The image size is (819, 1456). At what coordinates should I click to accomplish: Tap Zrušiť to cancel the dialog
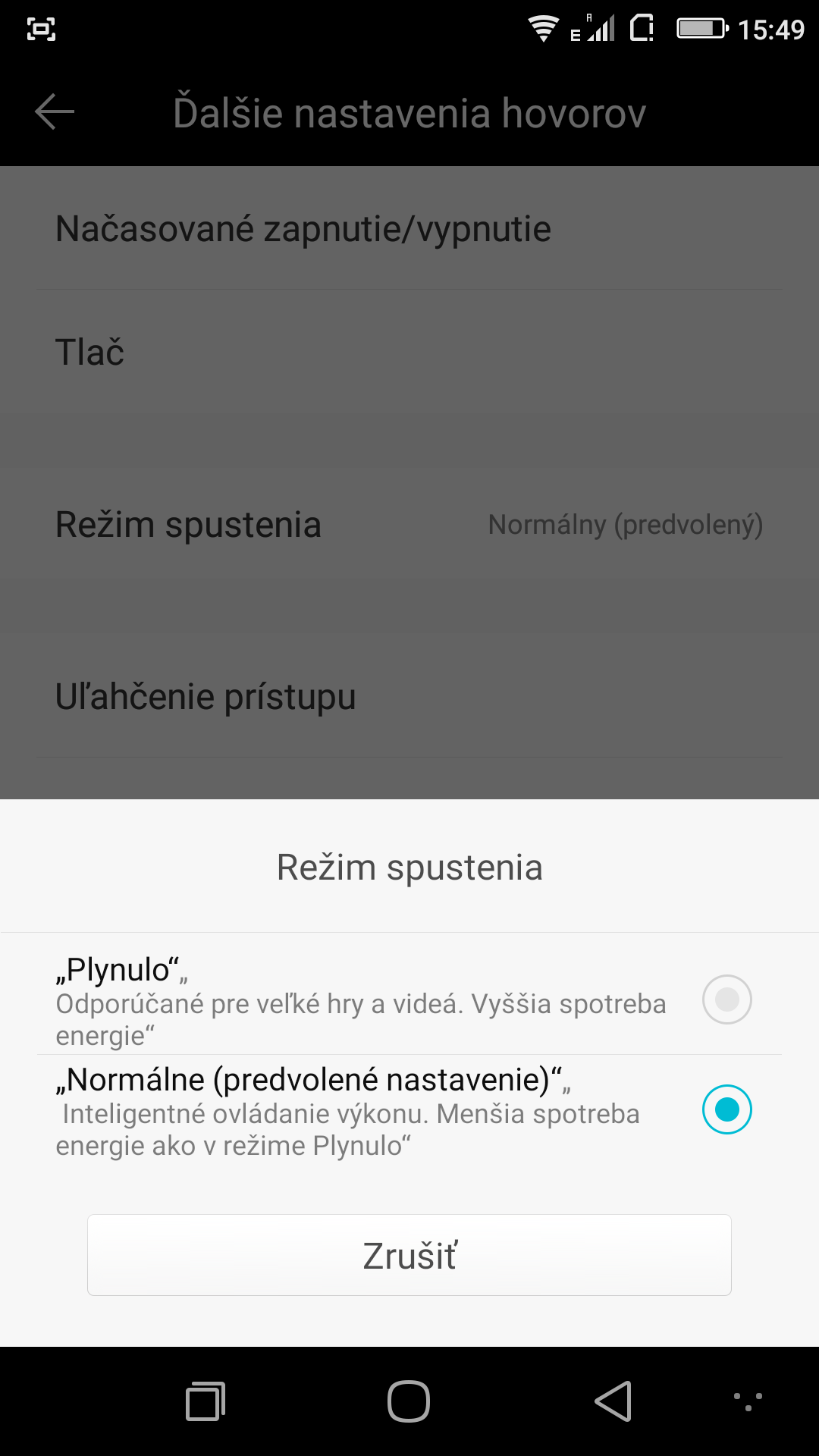pyautogui.click(x=409, y=1255)
